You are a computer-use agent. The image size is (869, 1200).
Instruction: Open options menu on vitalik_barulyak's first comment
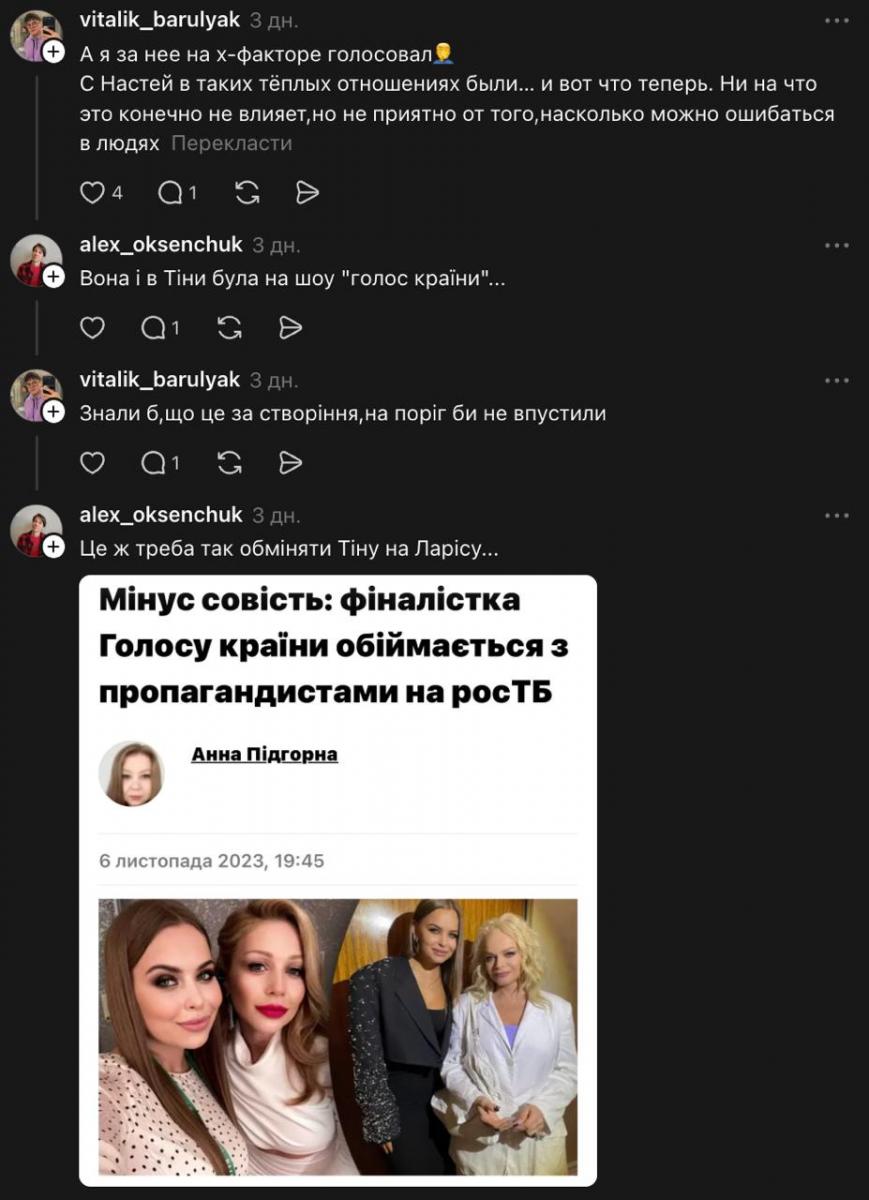835,18
